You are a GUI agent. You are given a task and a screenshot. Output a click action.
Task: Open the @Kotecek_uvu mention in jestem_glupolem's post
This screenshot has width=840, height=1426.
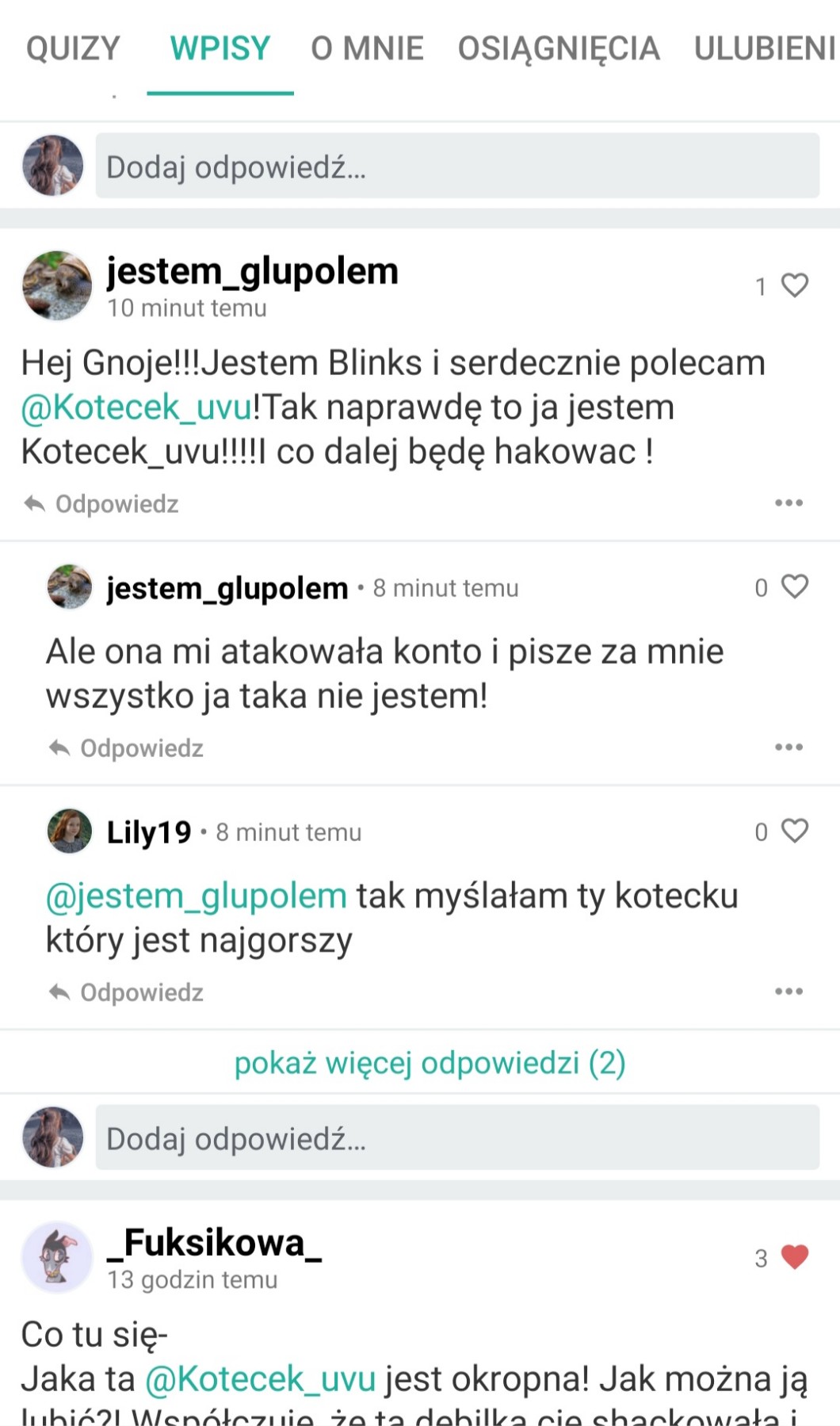point(136,407)
